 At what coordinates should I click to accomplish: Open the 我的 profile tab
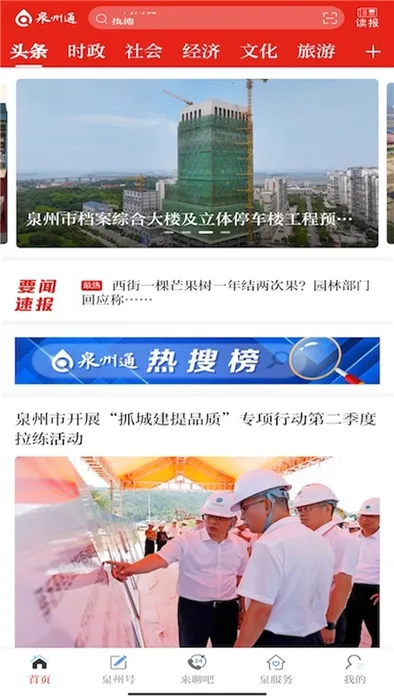[354, 669]
